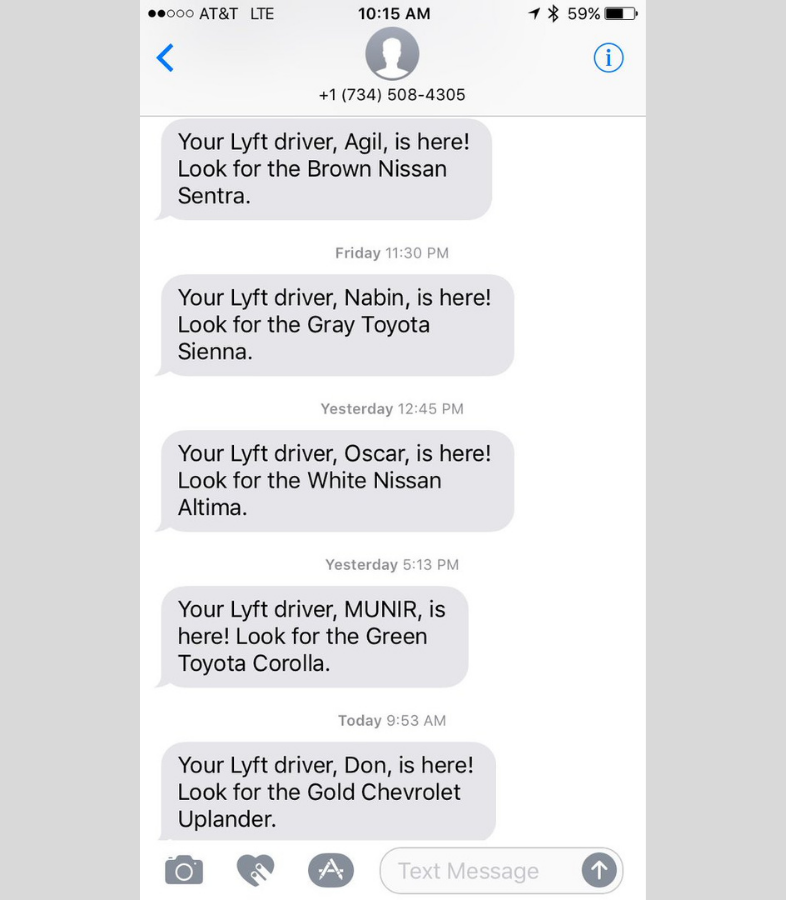The image size is (786, 900).
Task: Open the iMessage App Store drawer
Action: coord(331,870)
